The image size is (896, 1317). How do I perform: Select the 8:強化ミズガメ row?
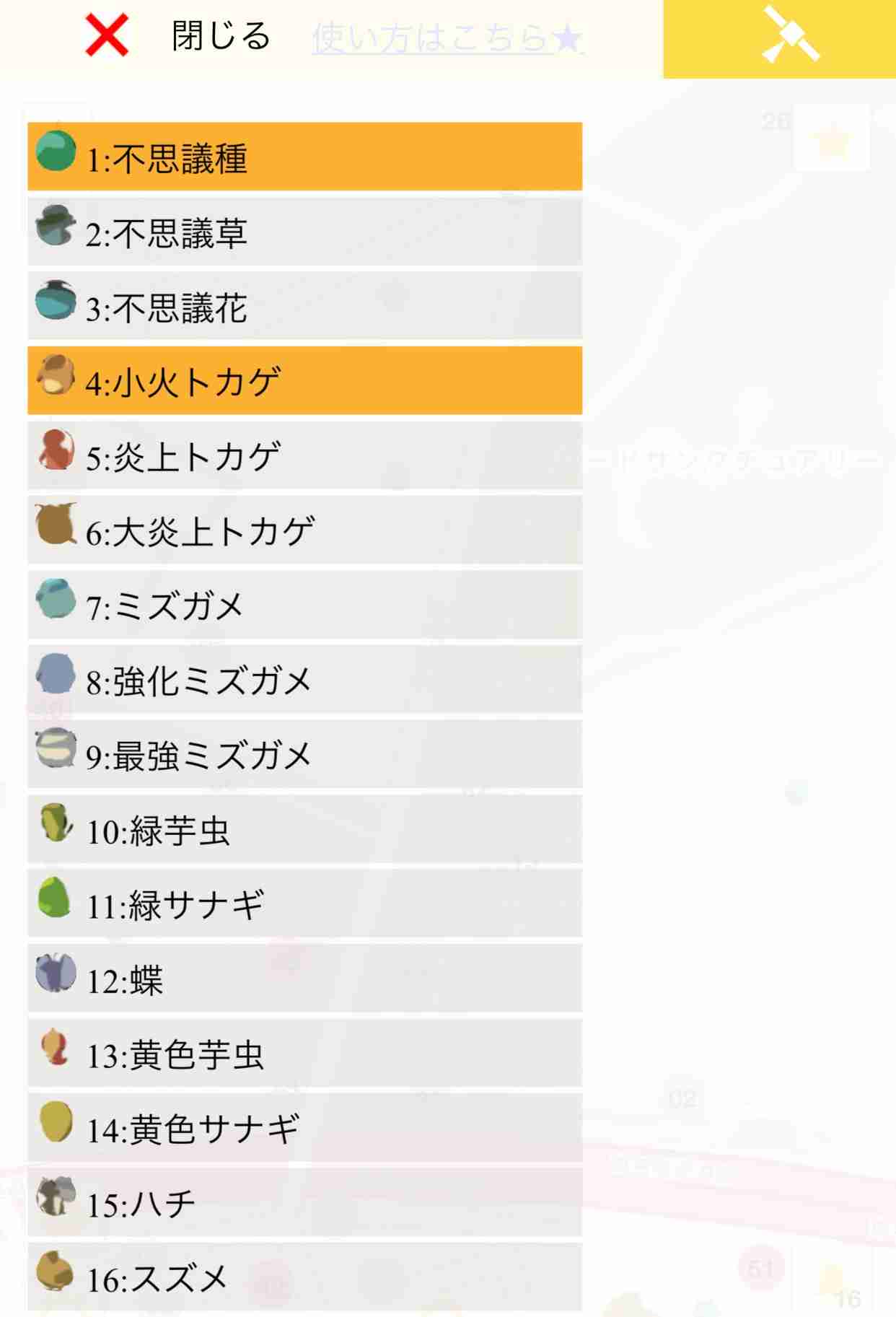click(303, 677)
